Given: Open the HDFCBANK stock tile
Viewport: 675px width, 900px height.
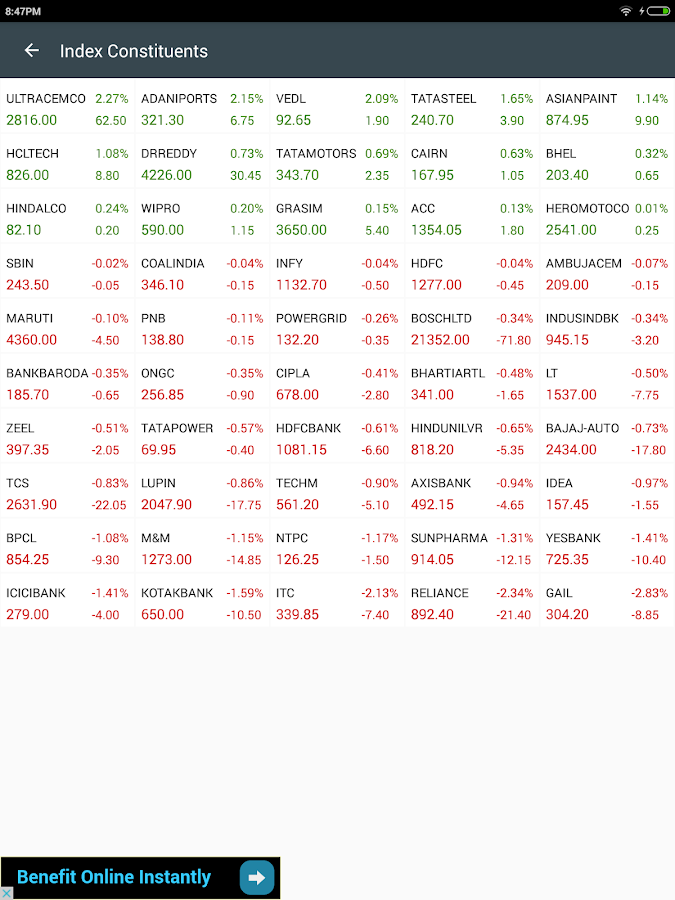Looking at the screenshot, I should point(337,439).
